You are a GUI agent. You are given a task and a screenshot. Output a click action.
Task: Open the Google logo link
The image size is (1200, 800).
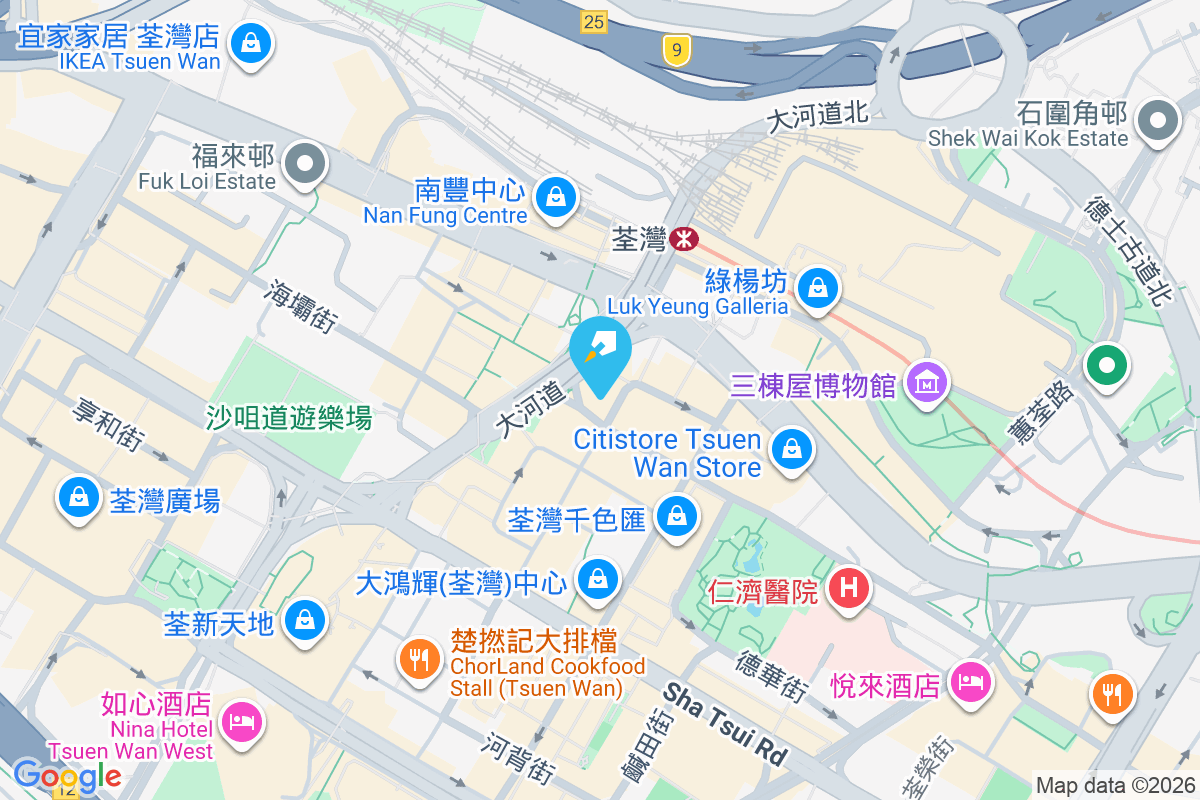coord(67,776)
